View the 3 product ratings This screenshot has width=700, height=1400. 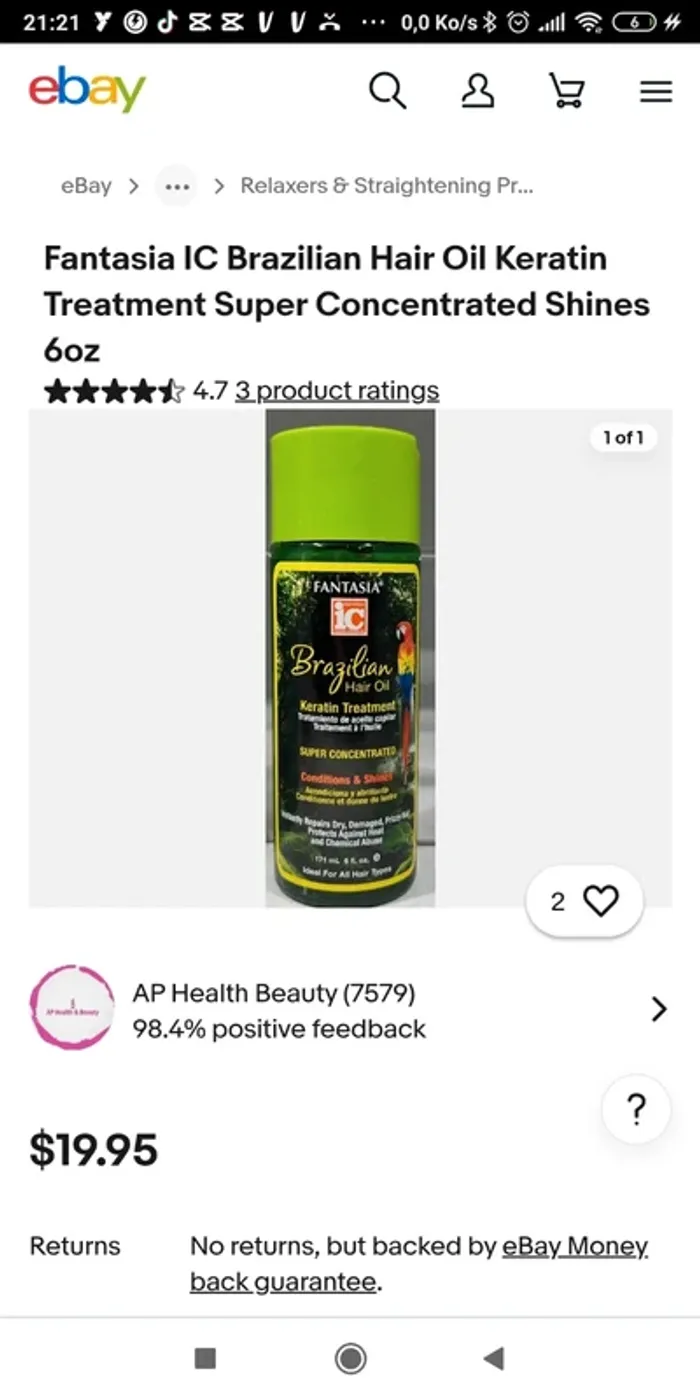coord(337,390)
